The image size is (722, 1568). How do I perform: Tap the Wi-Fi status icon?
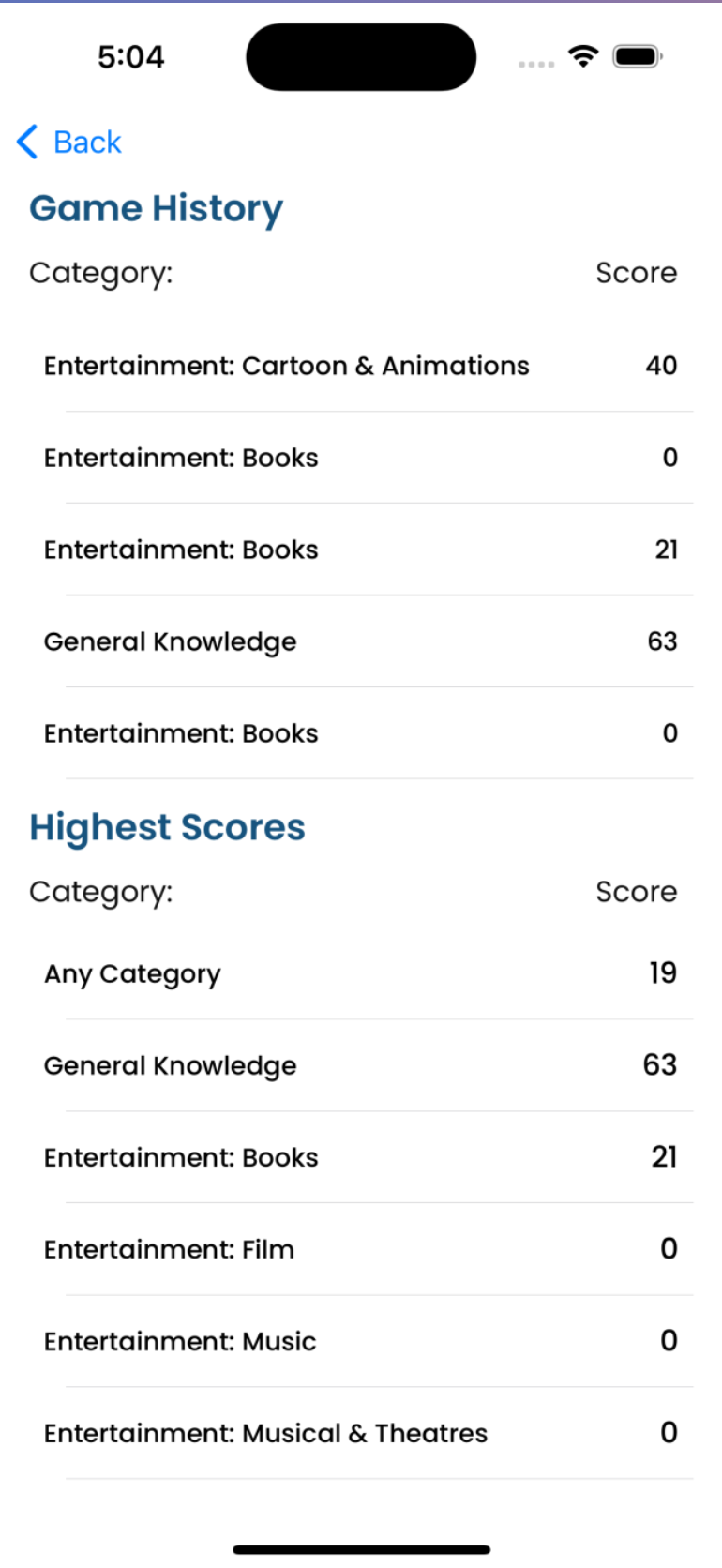click(582, 55)
